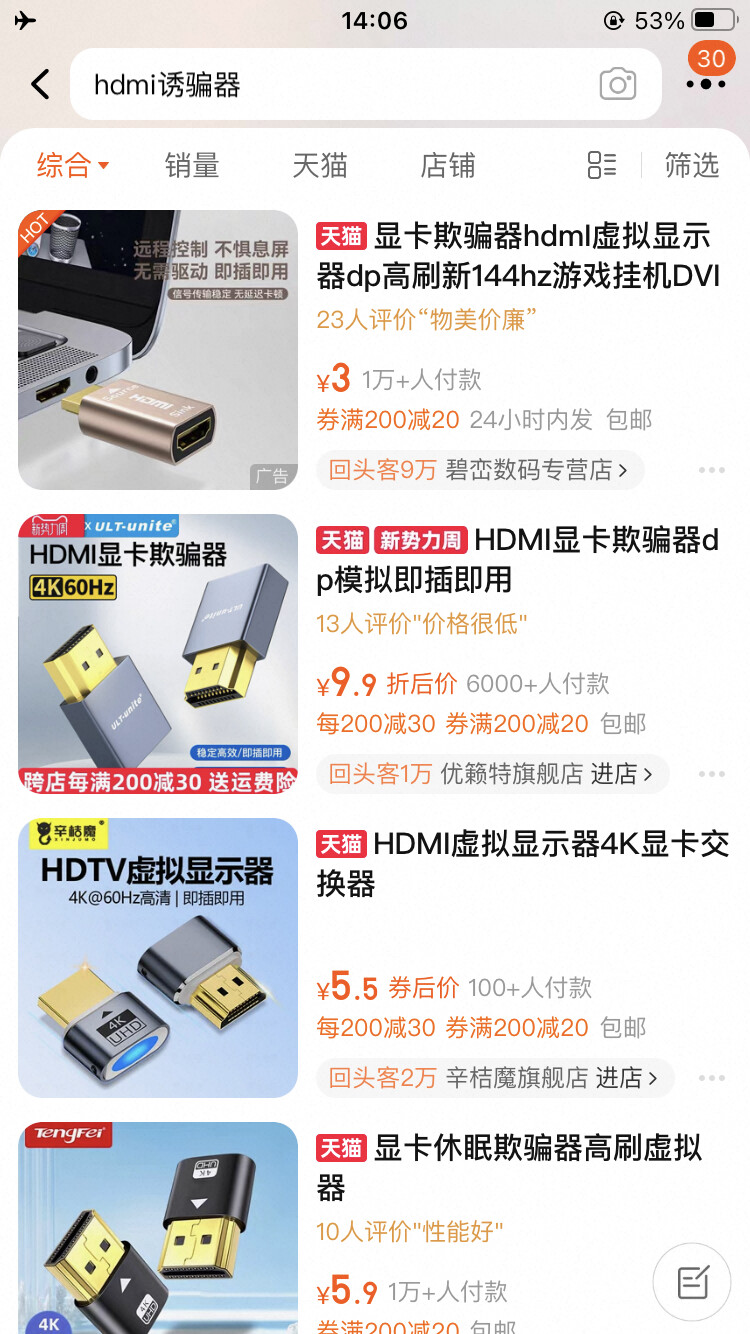The width and height of the screenshot is (750, 1334).
Task: Open the 显卡欺骗器hdml虚拟显示器 product priced ¥3
Action: coord(518,255)
